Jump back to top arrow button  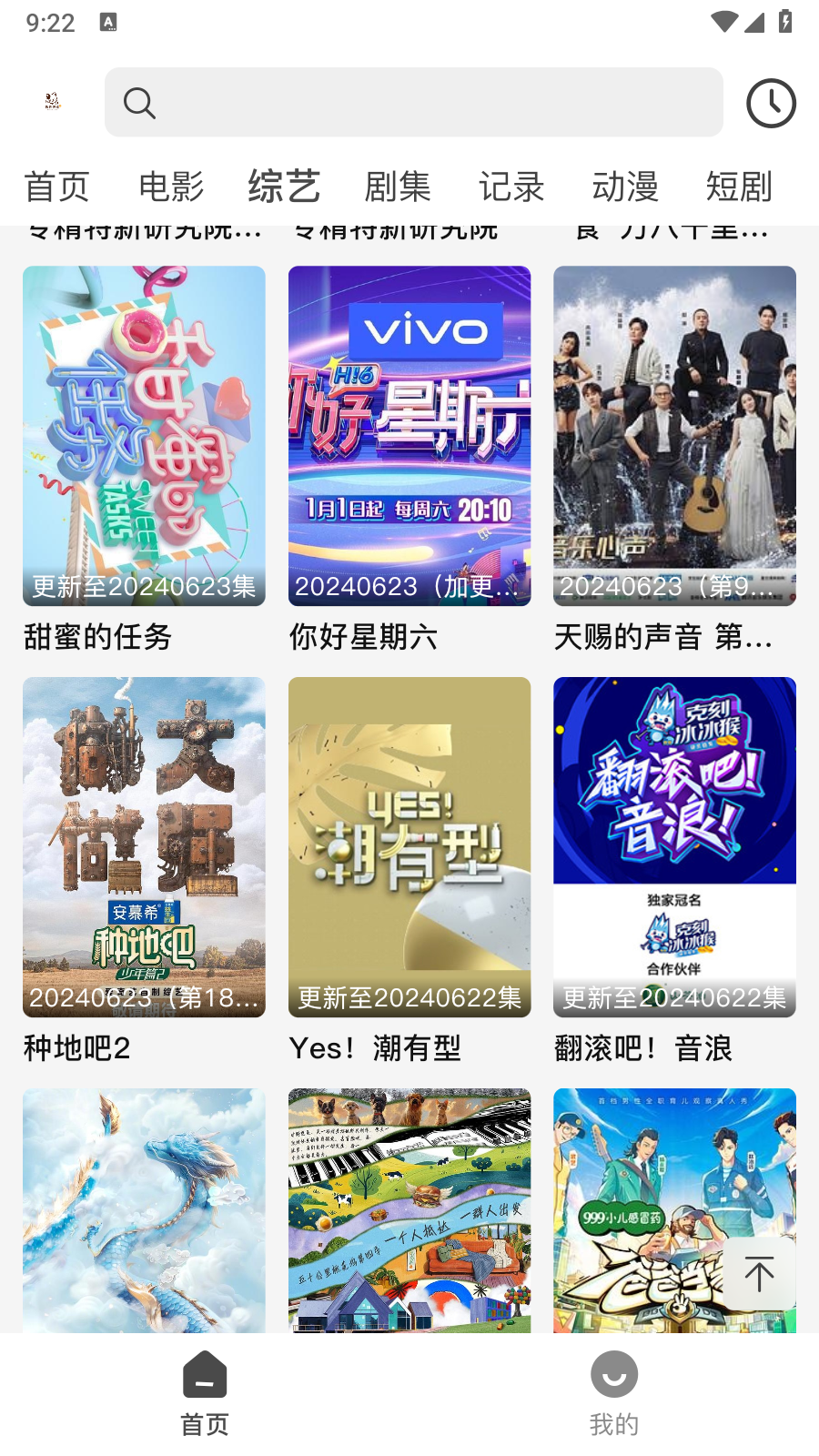(759, 1274)
